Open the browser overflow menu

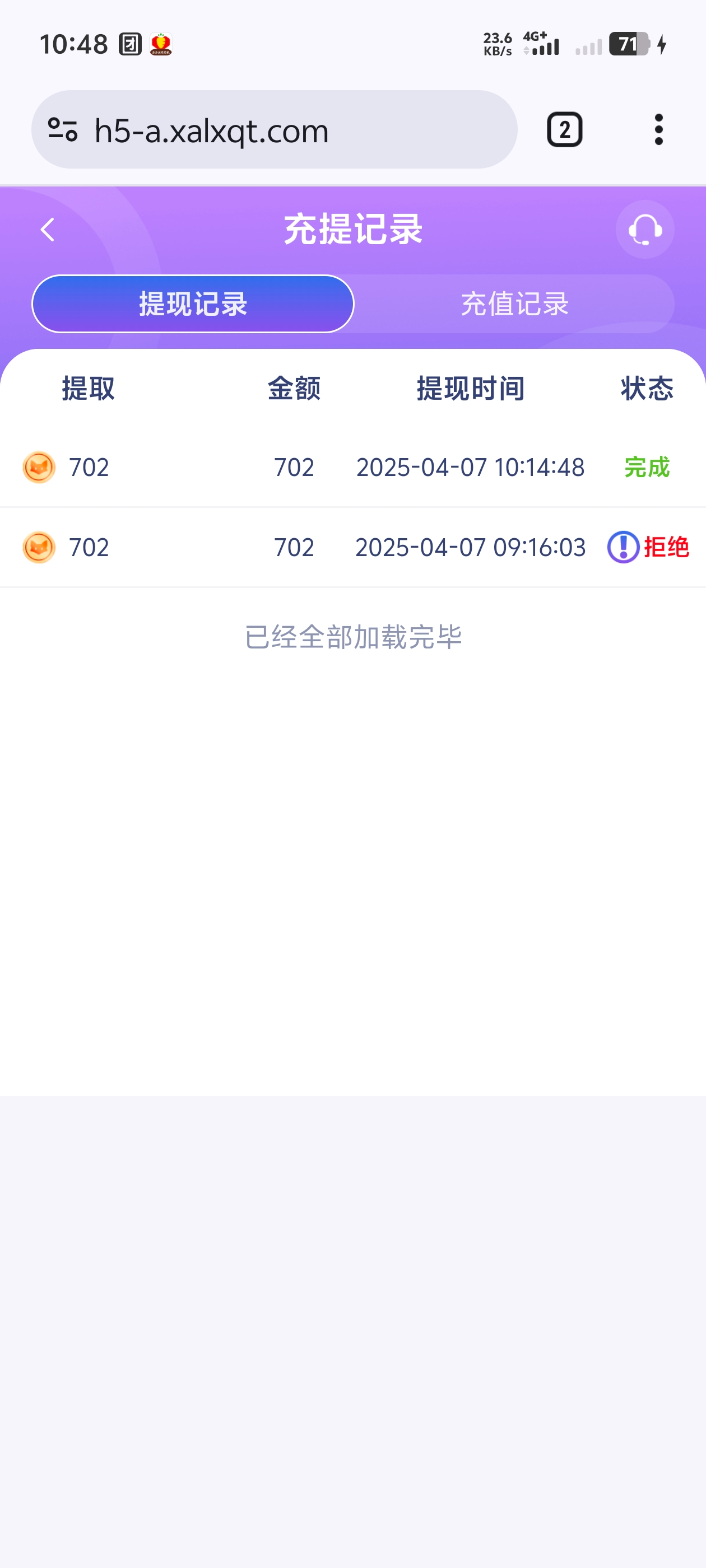coord(658,130)
